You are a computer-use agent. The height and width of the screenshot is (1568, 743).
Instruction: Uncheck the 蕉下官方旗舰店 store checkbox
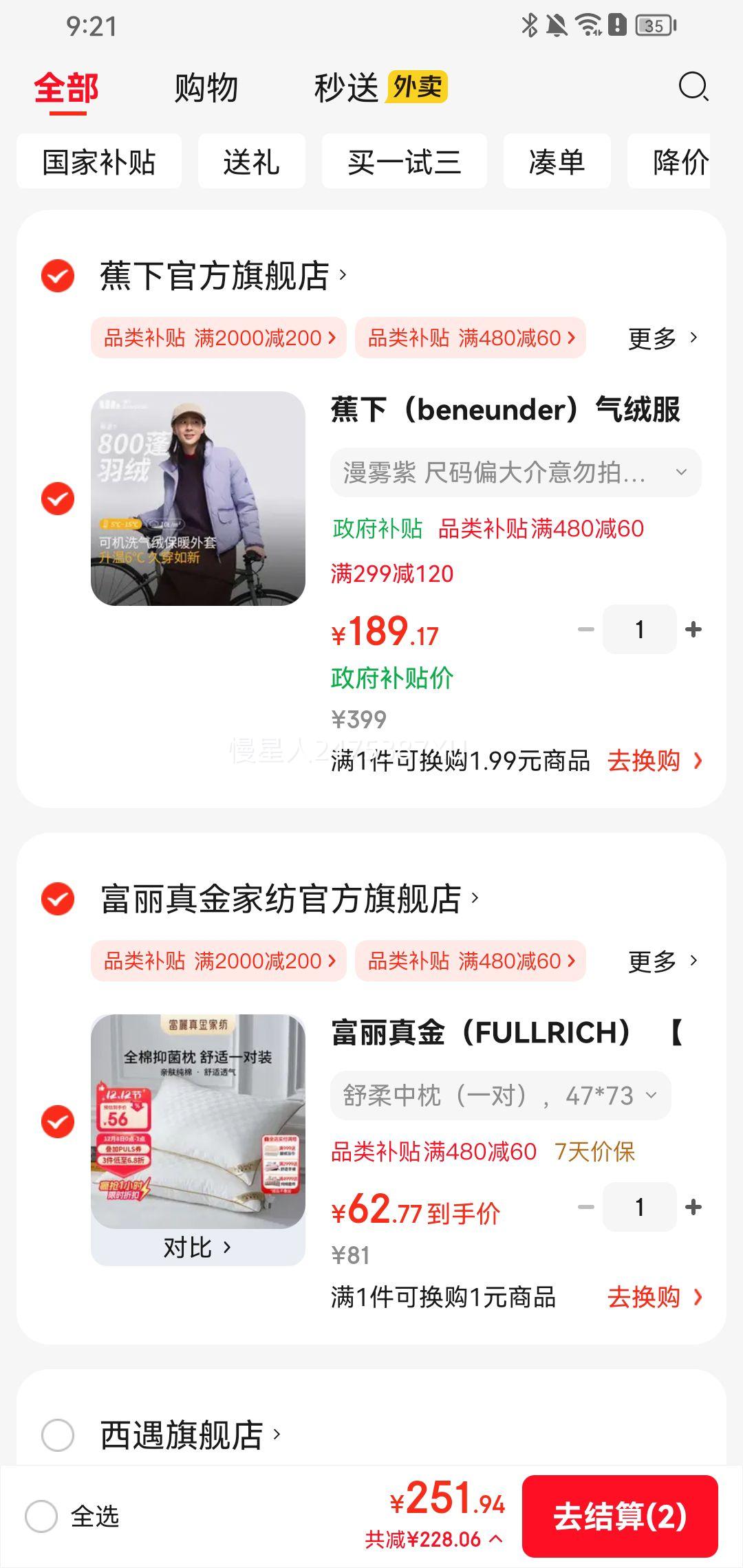pyautogui.click(x=58, y=276)
